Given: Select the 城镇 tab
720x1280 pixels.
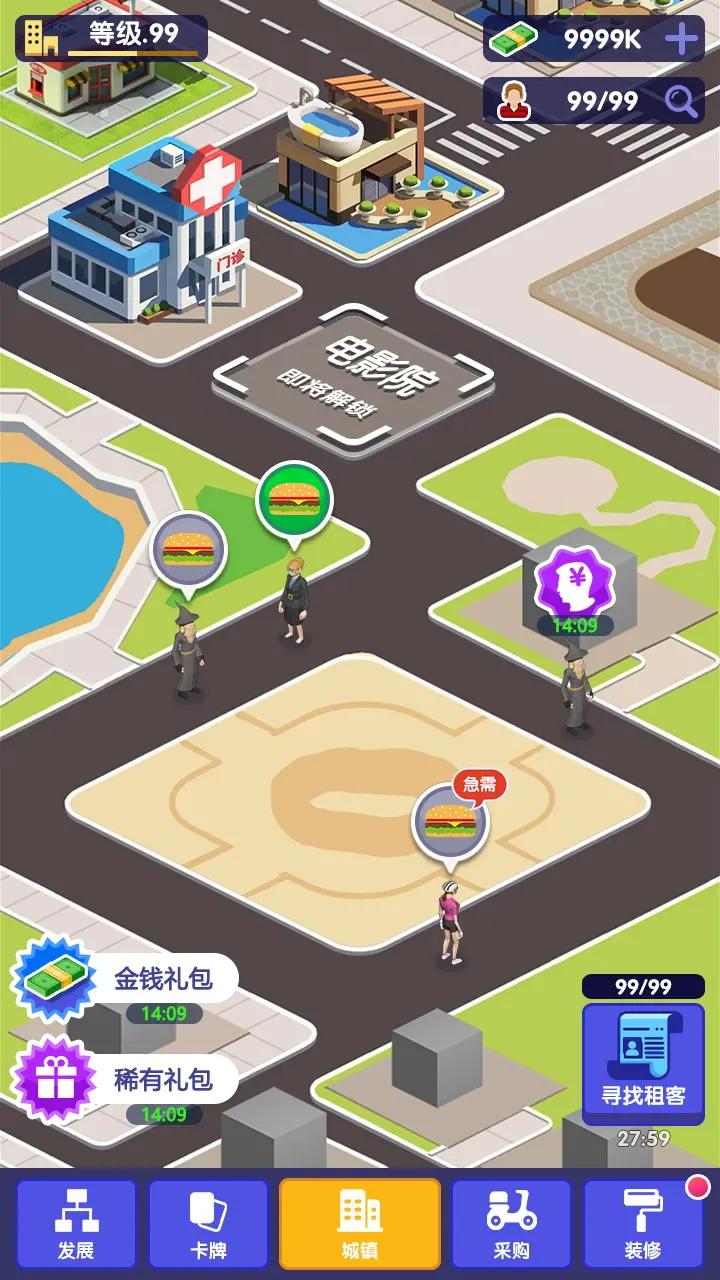Looking at the screenshot, I should pos(360,1224).
